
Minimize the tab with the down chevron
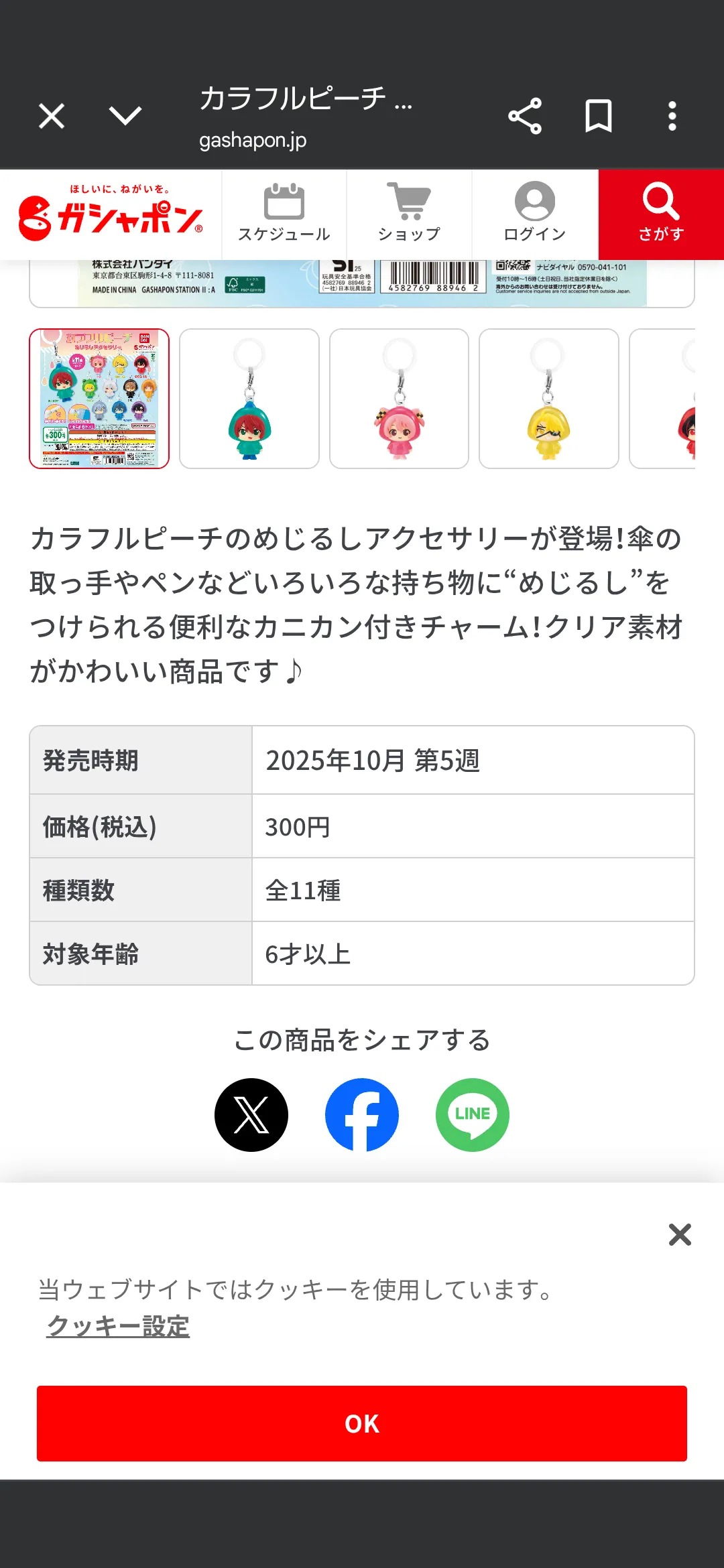[125, 116]
